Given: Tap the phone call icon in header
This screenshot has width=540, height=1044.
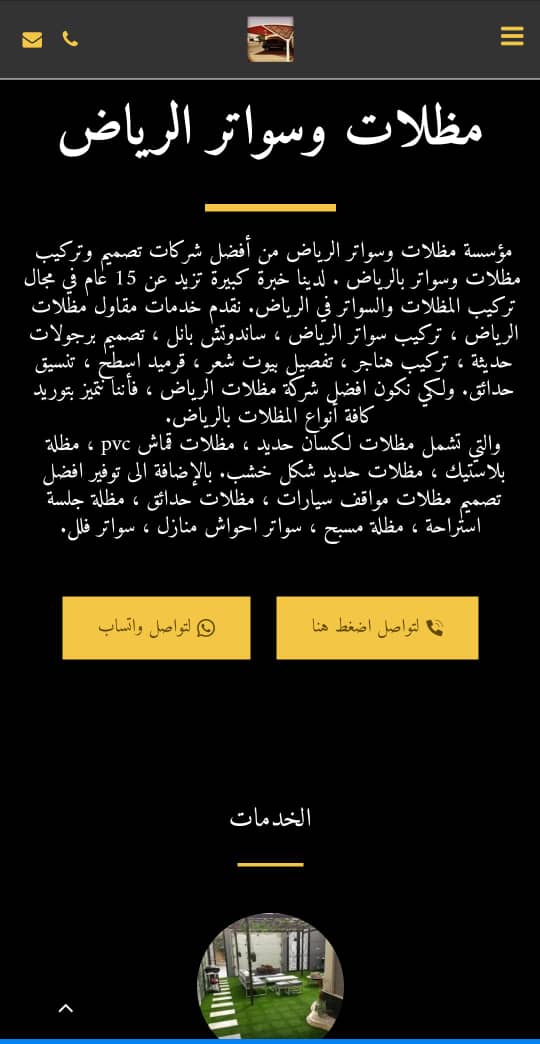Looking at the screenshot, I should [x=70, y=39].
